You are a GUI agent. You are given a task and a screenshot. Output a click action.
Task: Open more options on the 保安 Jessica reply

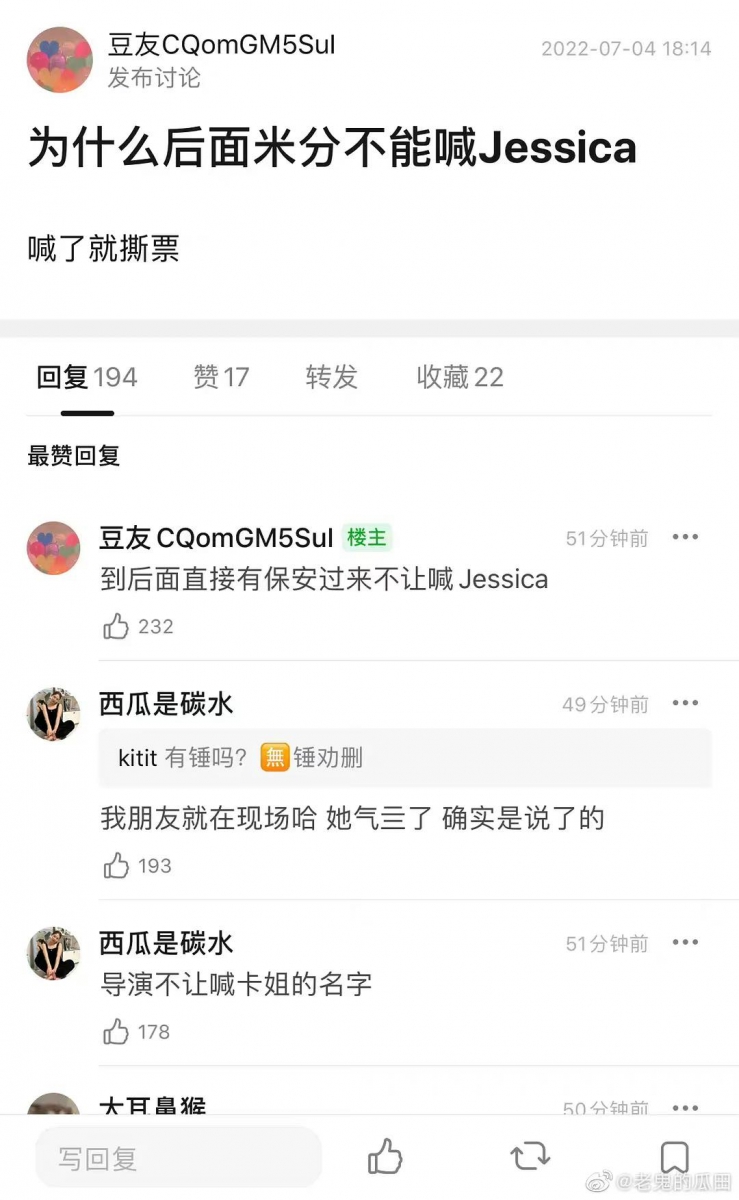point(685,537)
